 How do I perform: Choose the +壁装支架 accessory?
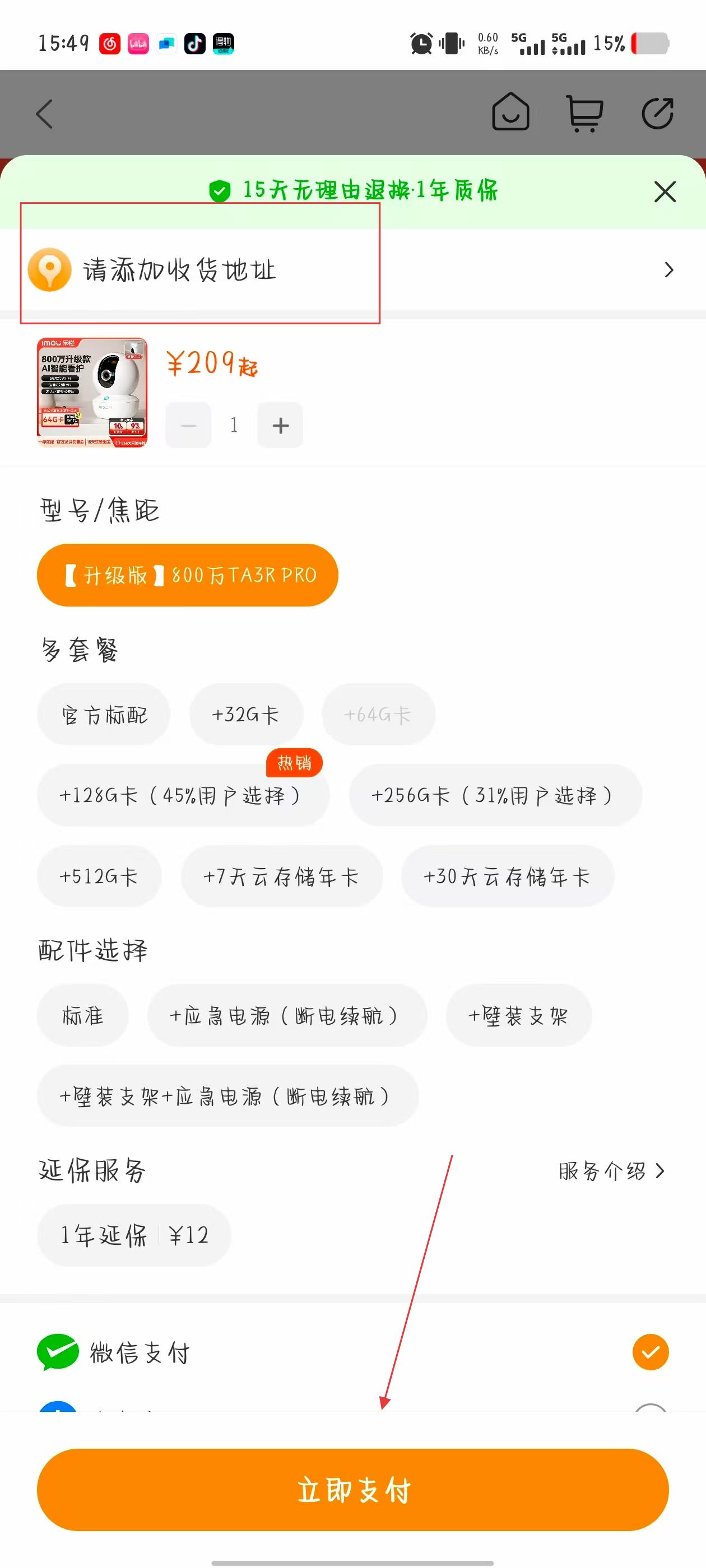pyautogui.click(x=518, y=1015)
